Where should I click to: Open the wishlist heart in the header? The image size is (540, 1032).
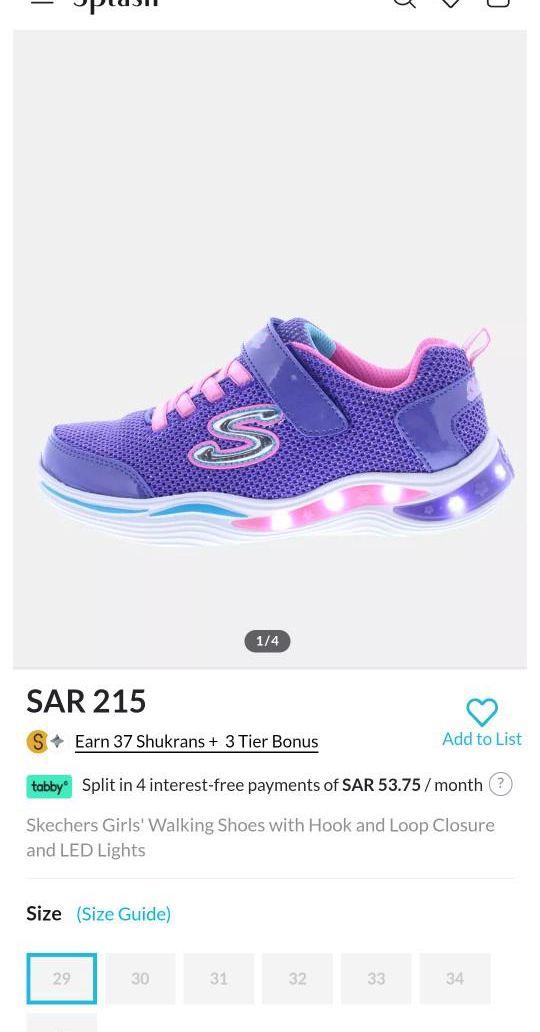coord(450,3)
